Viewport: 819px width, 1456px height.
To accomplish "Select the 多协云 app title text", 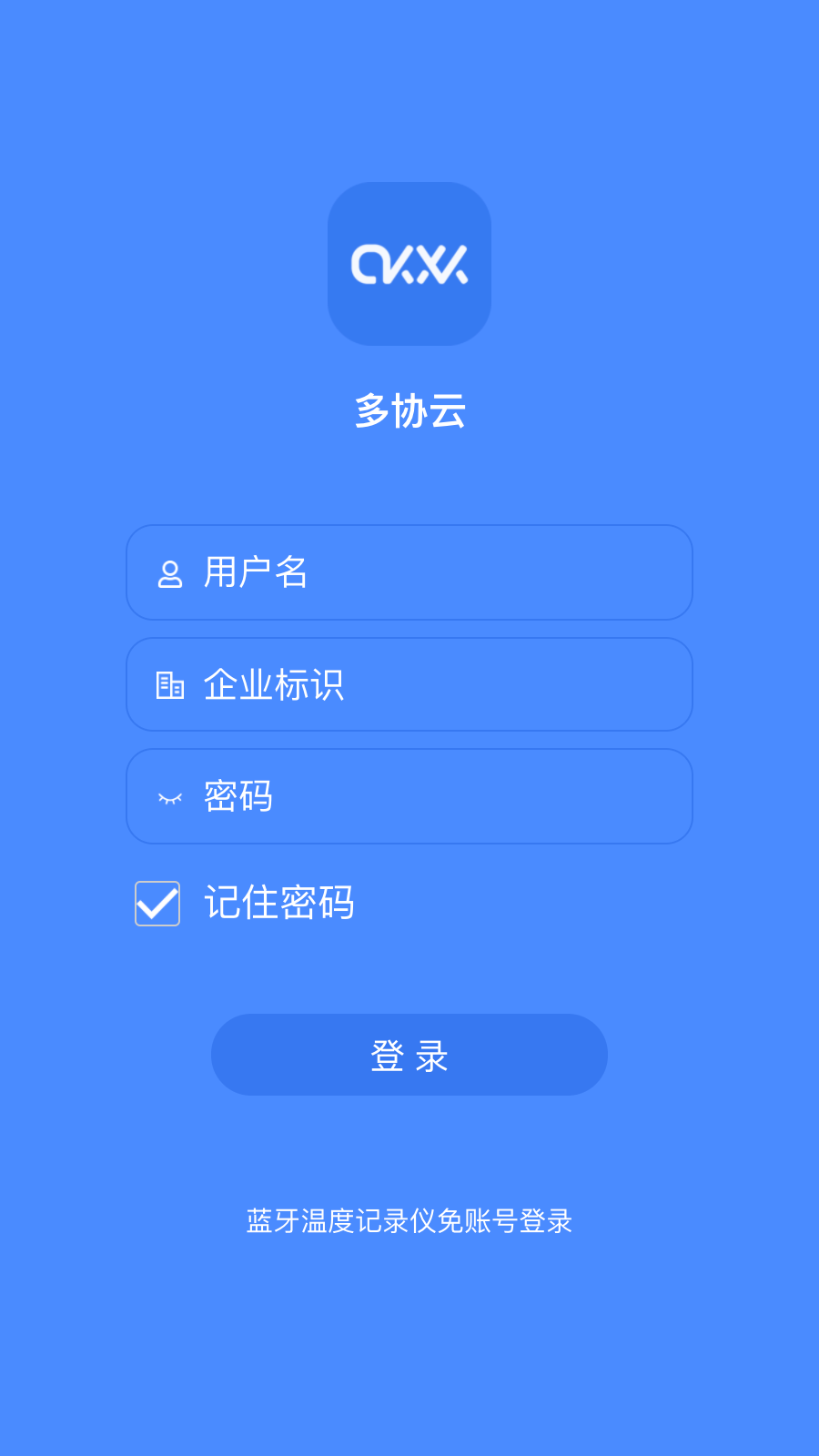I will [409, 411].
